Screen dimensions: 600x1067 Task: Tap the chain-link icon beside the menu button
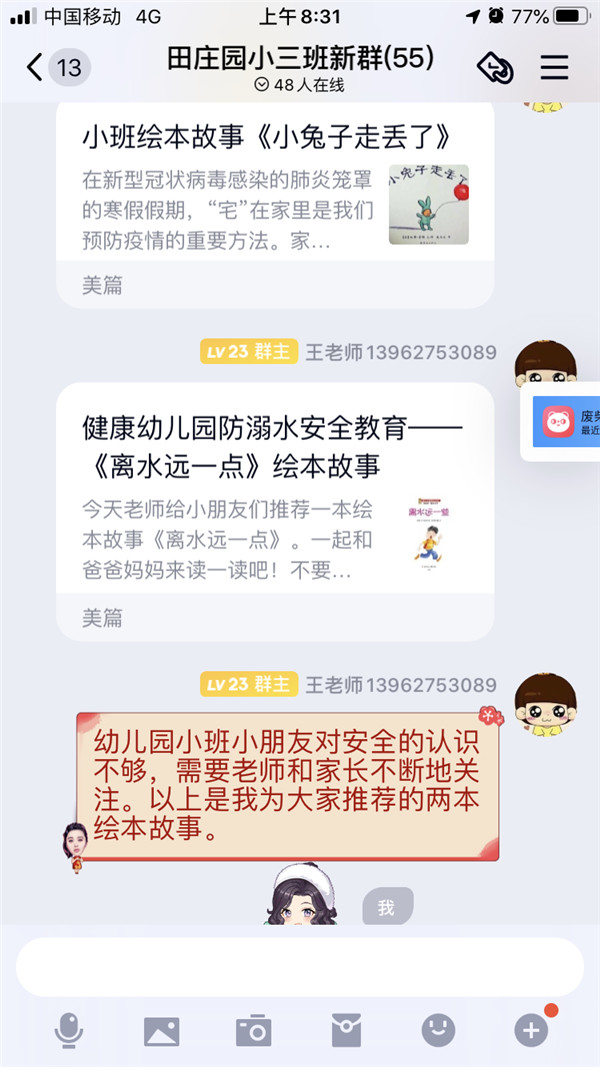495,67
